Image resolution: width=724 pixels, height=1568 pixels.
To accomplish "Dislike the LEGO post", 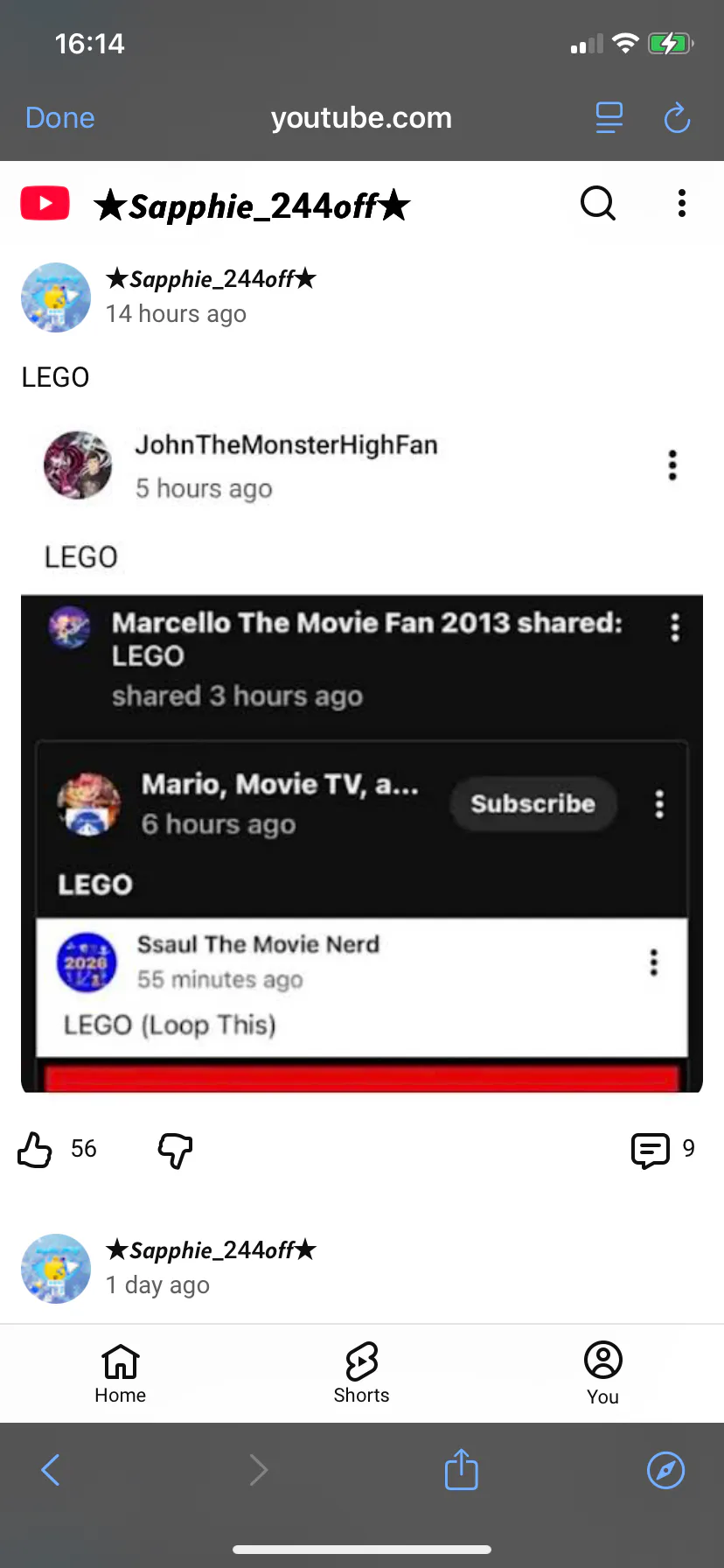I will pyautogui.click(x=175, y=1150).
